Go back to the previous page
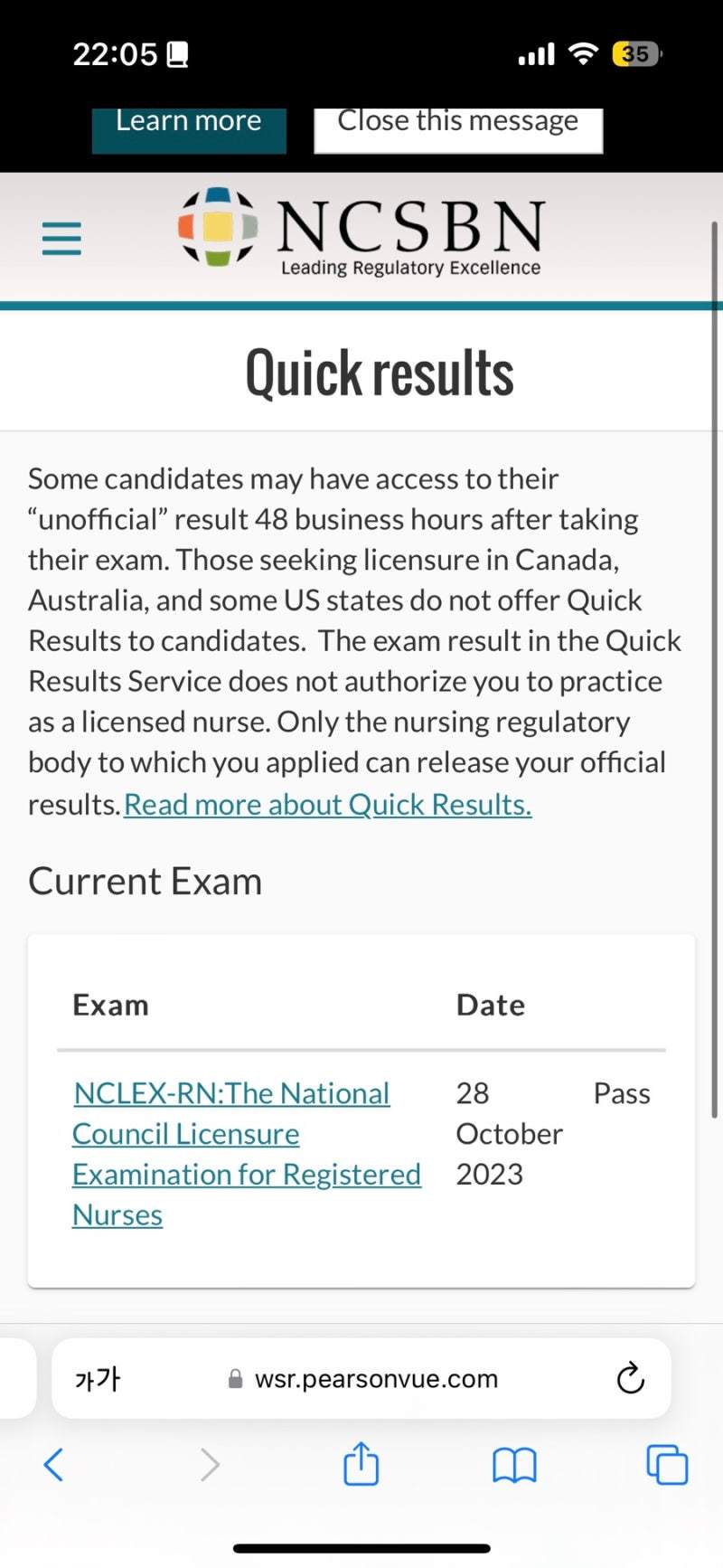 click(53, 1464)
